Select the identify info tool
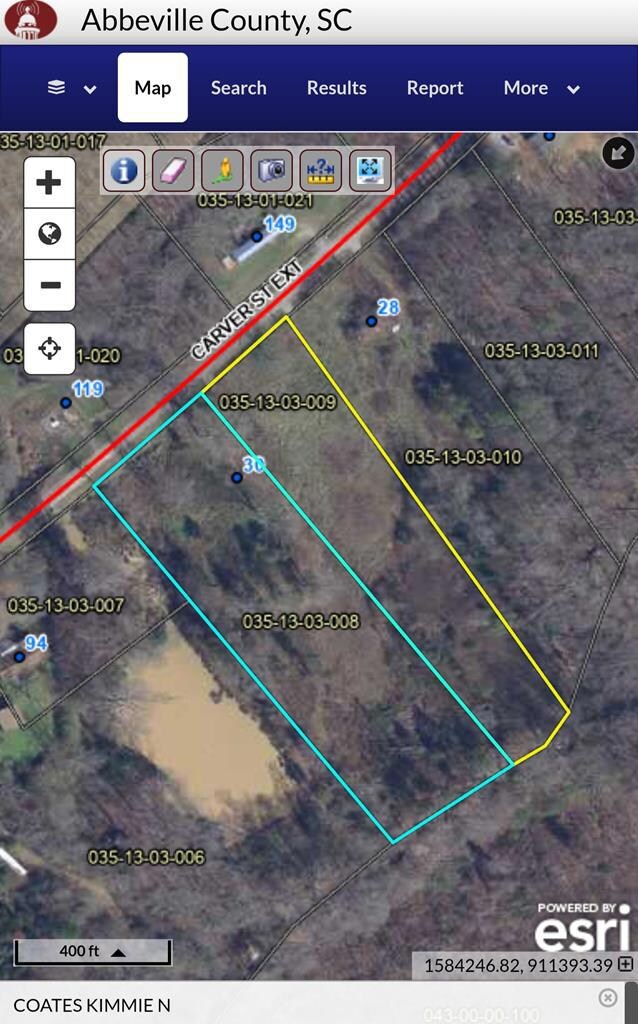This screenshot has height=1024, width=638. coord(124,171)
